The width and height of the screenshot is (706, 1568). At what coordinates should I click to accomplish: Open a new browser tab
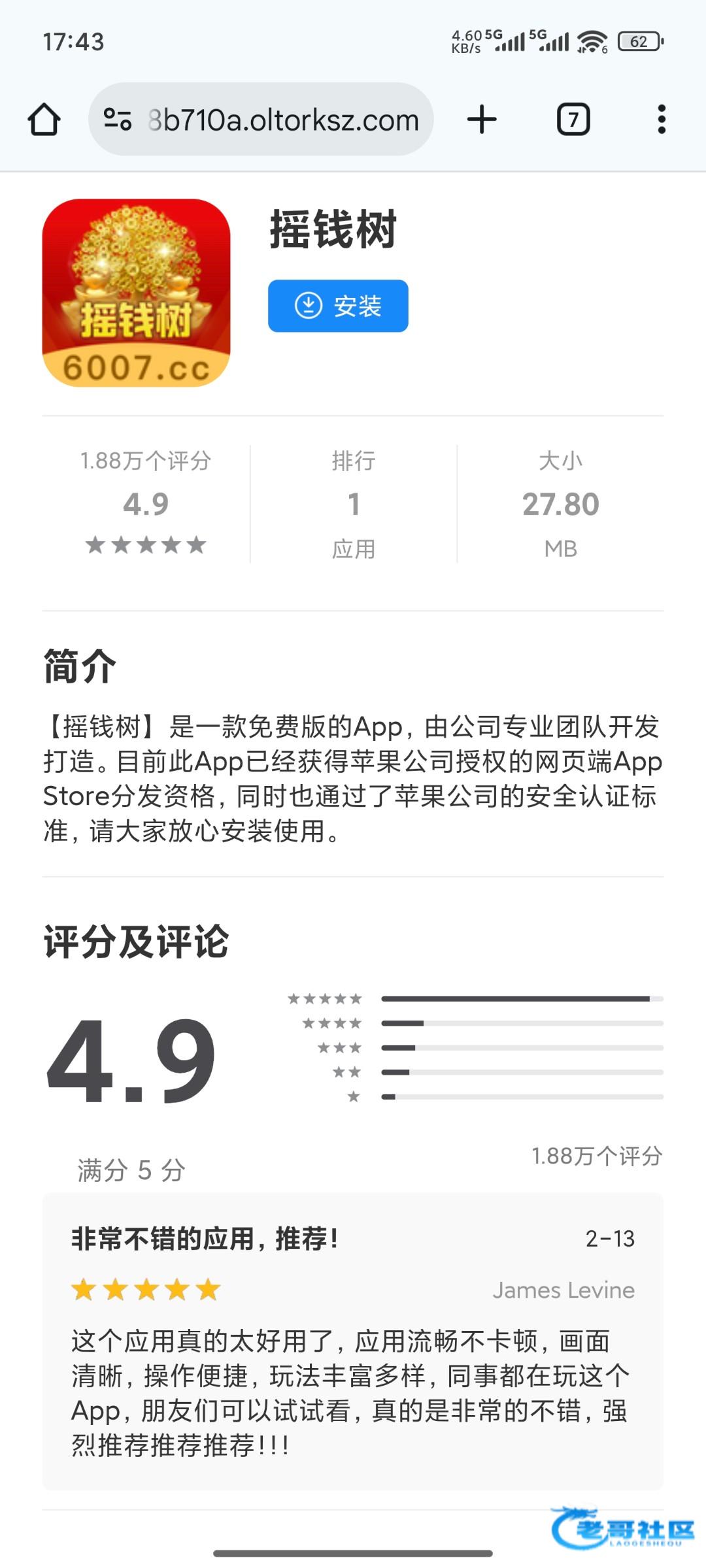point(482,120)
